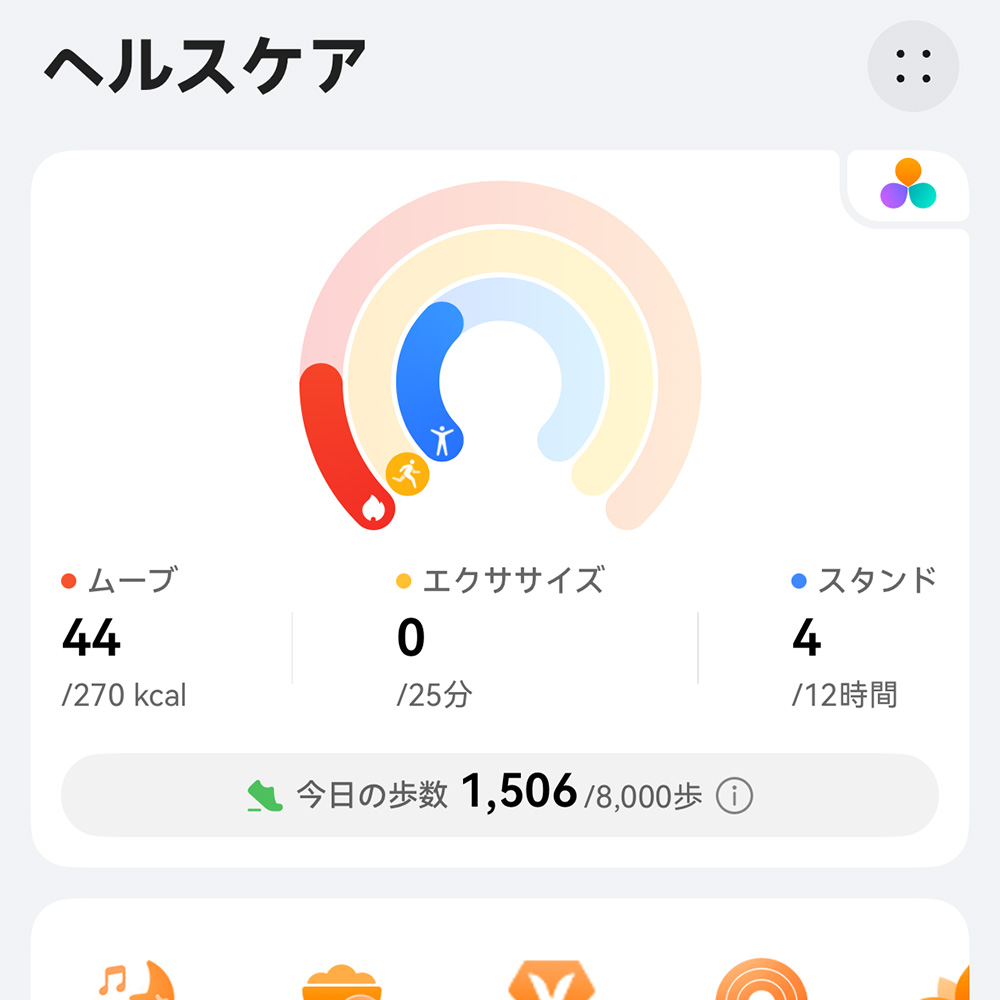Tap the info icon beside 8,000歩
Image resolution: width=1000 pixels, height=1000 pixels.
pos(735,797)
